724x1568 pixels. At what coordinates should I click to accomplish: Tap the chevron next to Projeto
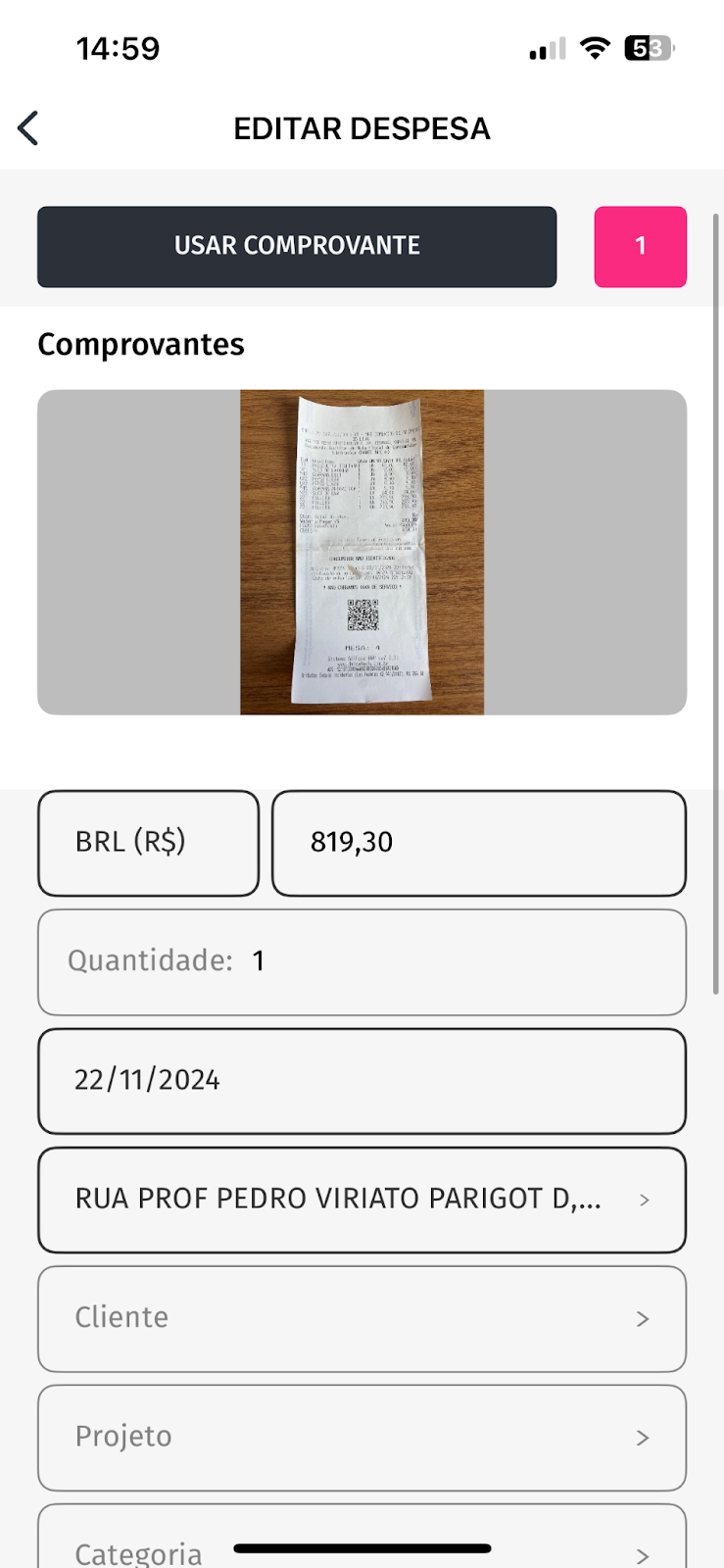point(643,1438)
